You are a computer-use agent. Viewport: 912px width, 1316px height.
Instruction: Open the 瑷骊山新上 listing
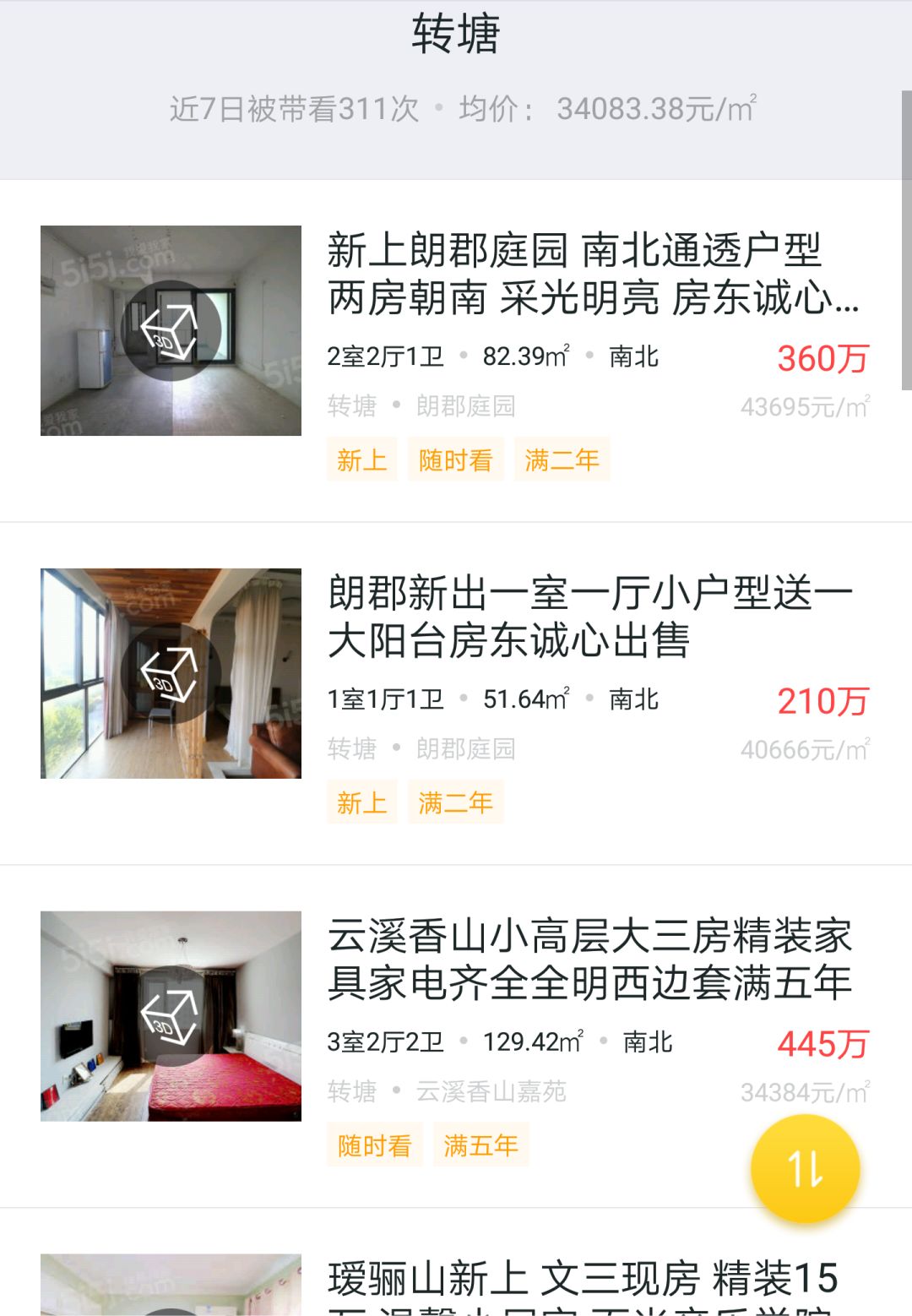click(x=583, y=1281)
